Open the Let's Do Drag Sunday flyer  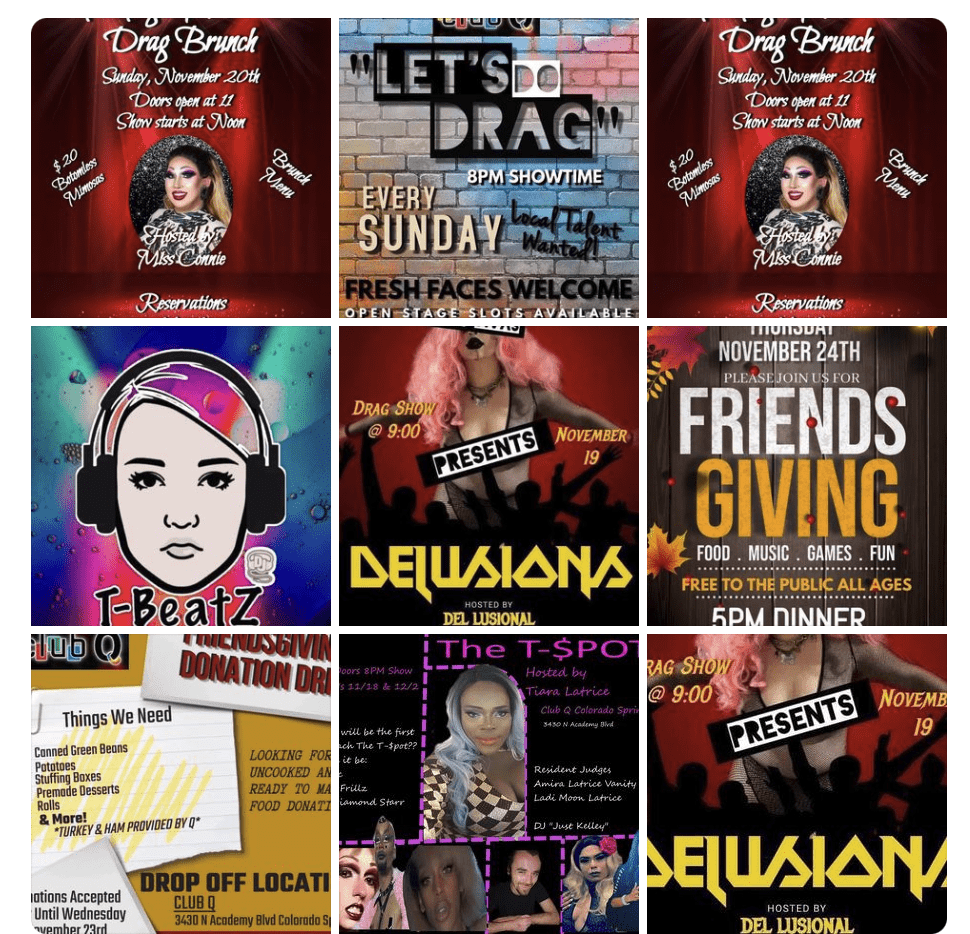coord(488,168)
